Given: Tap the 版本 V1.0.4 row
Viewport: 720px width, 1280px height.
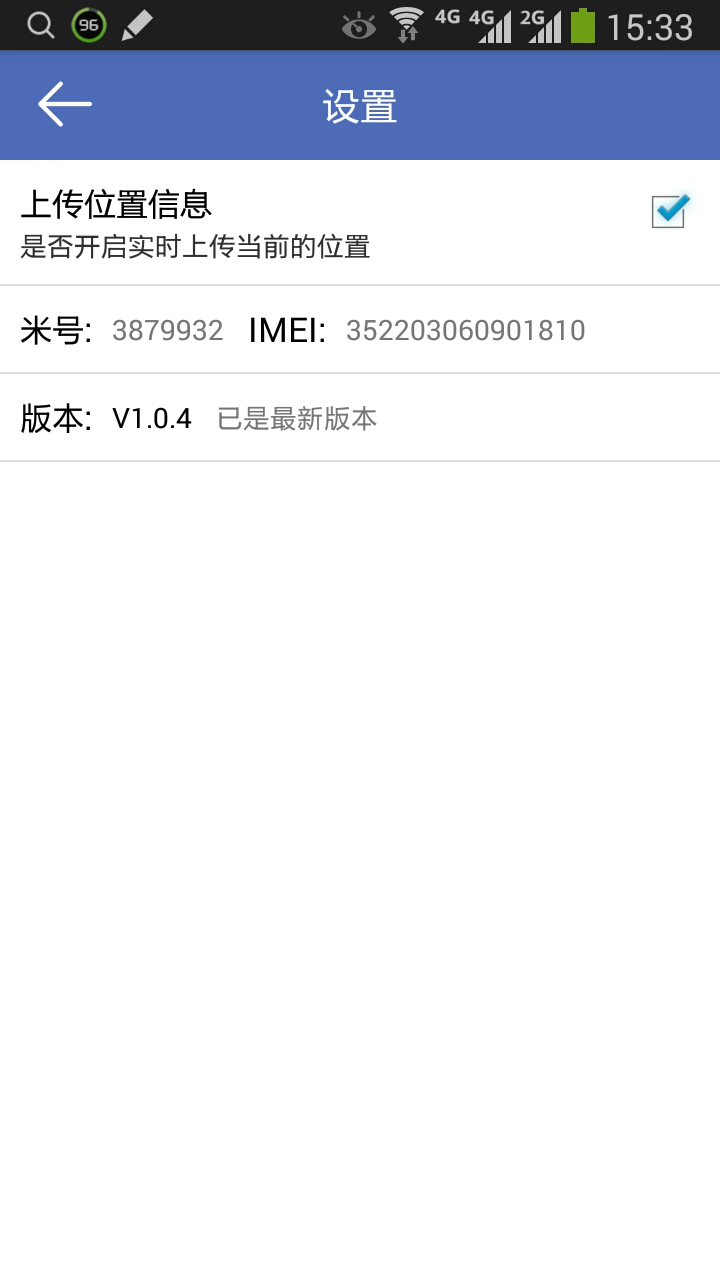Looking at the screenshot, I should [360, 418].
